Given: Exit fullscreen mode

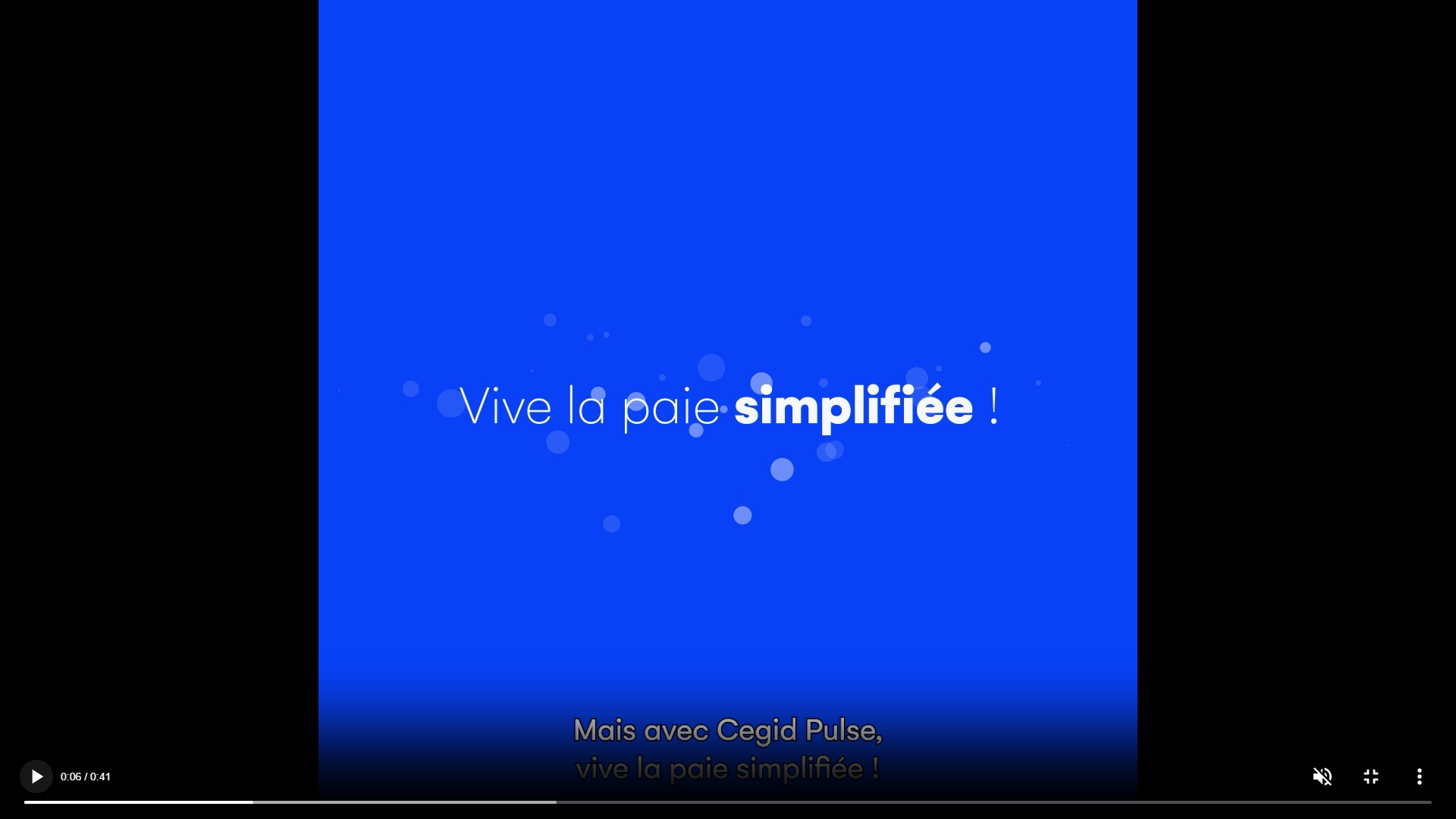Looking at the screenshot, I should pyautogui.click(x=1370, y=777).
